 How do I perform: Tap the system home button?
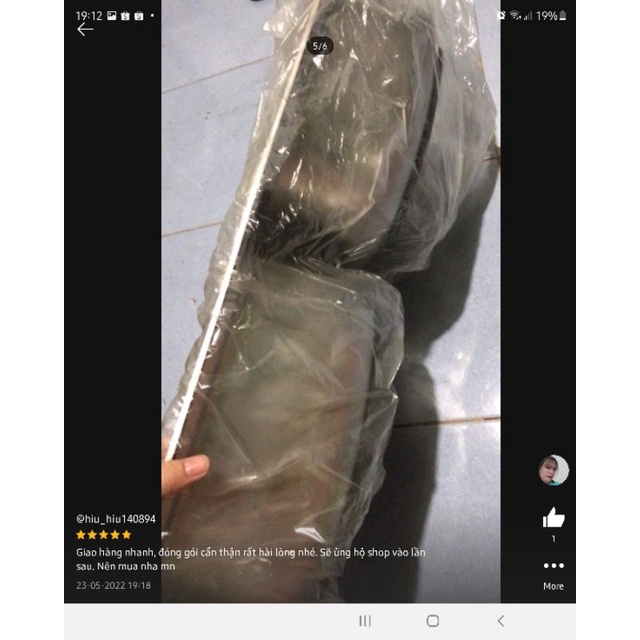(432, 621)
